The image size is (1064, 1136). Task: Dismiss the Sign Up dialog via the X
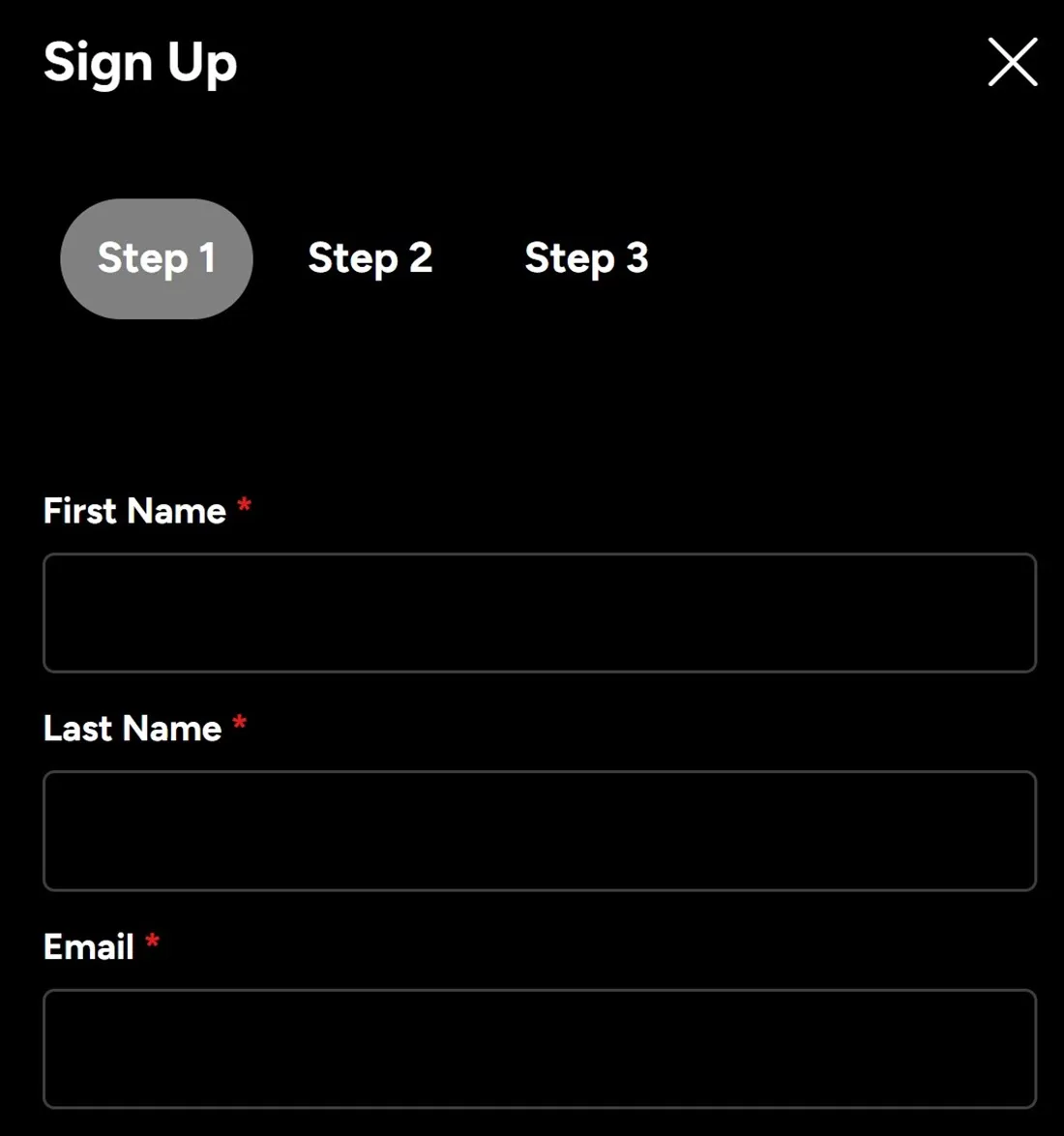point(1012,62)
